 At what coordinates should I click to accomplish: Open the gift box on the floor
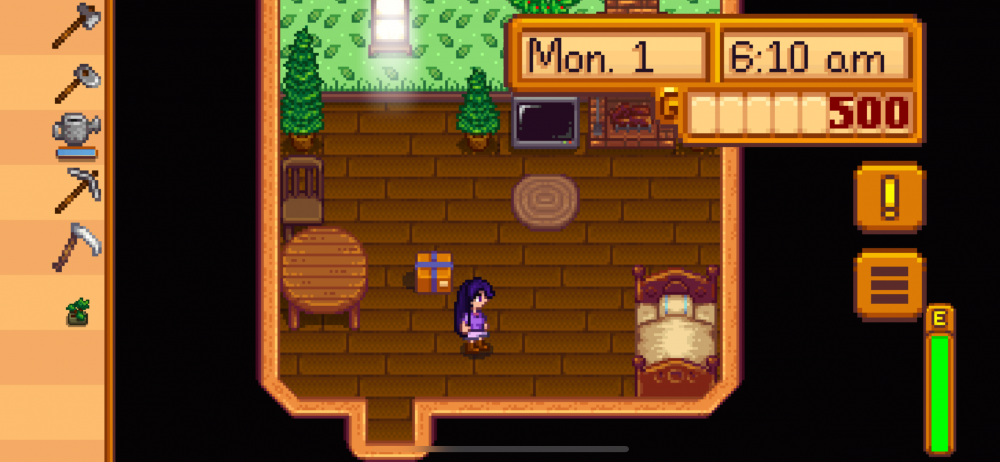pyautogui.click(x=434, y=273)
